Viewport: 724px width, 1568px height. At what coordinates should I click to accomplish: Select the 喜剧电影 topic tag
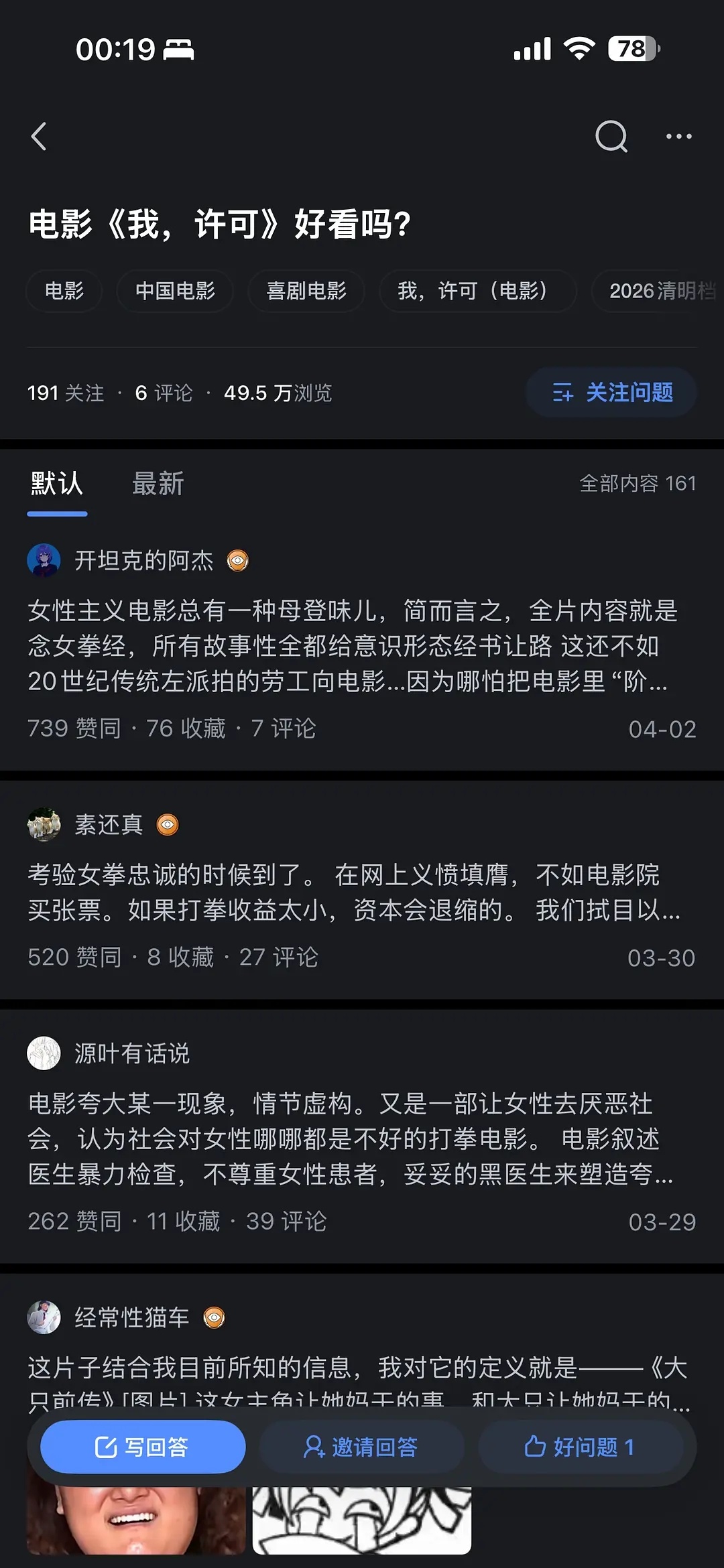(306, 291)
